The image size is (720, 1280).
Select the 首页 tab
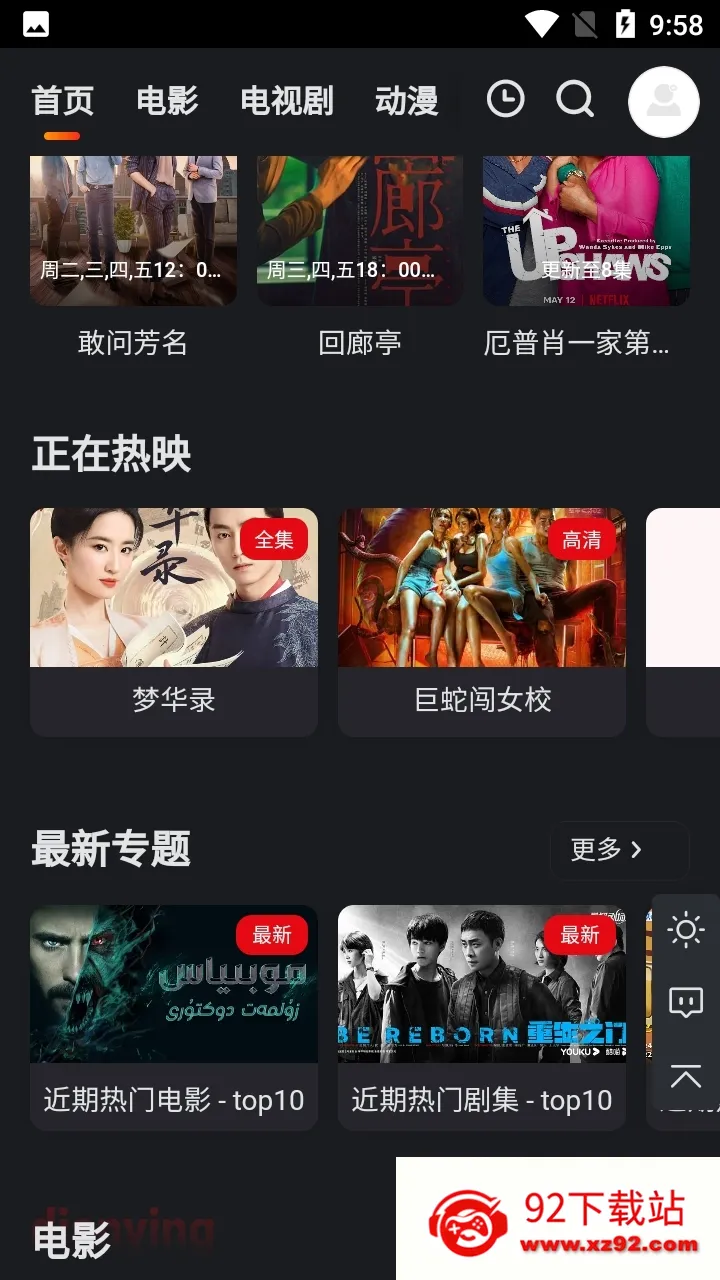[62, 101]
